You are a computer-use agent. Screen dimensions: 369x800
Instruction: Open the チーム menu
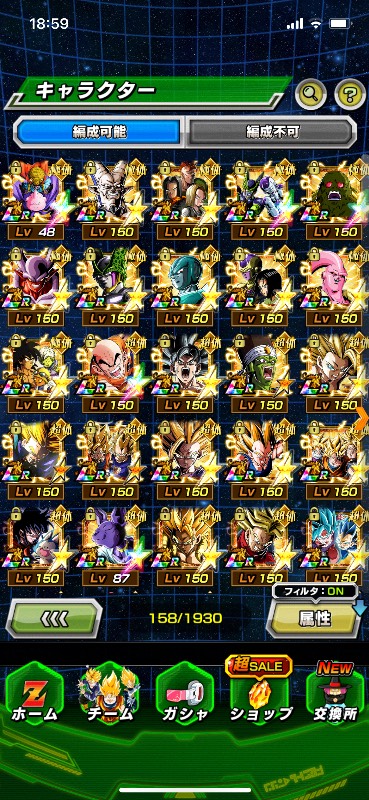(109, 694)
